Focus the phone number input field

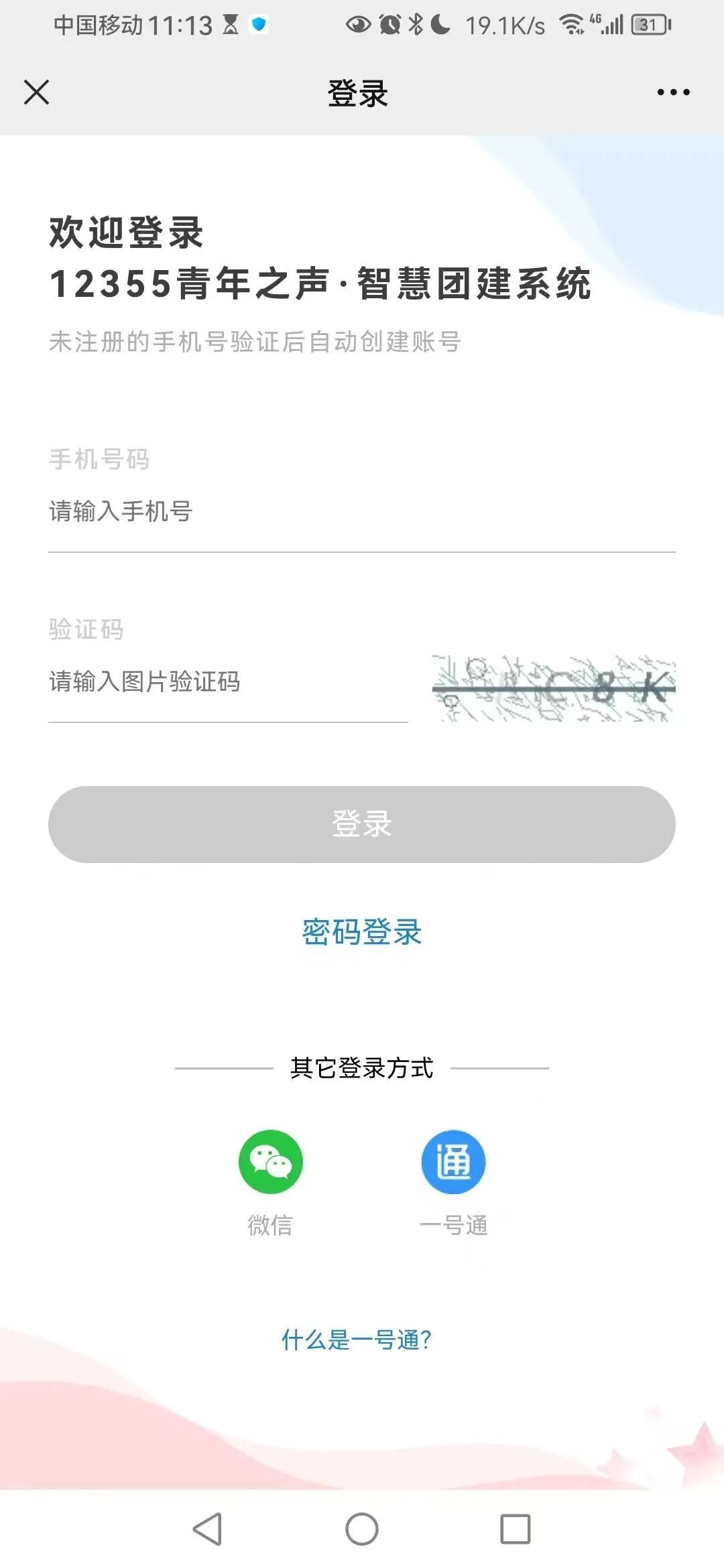(361, 512)
